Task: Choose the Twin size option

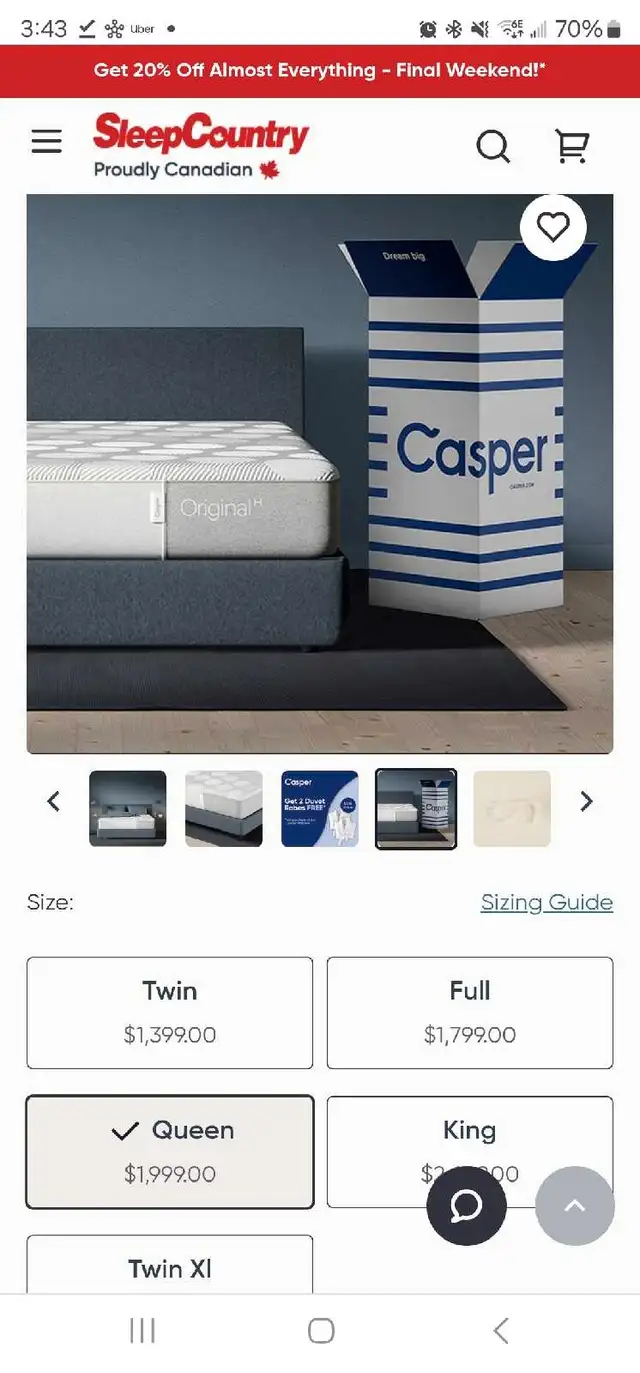Action: click(x=170, y=1013)
